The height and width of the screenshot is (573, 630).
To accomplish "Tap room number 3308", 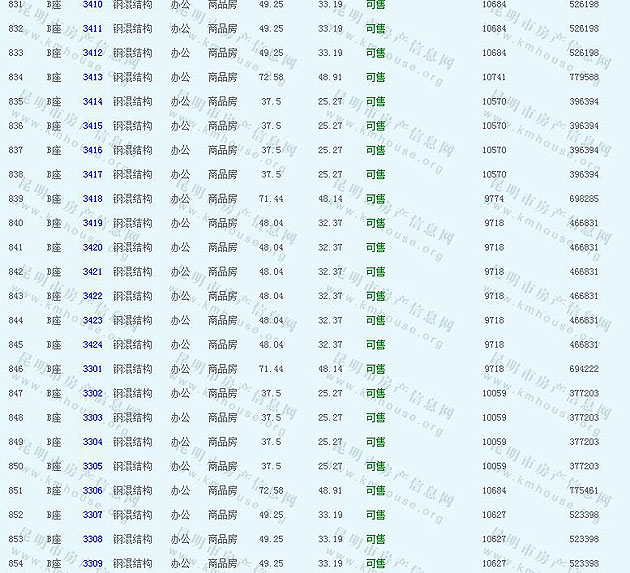I will tap(92, 539).
